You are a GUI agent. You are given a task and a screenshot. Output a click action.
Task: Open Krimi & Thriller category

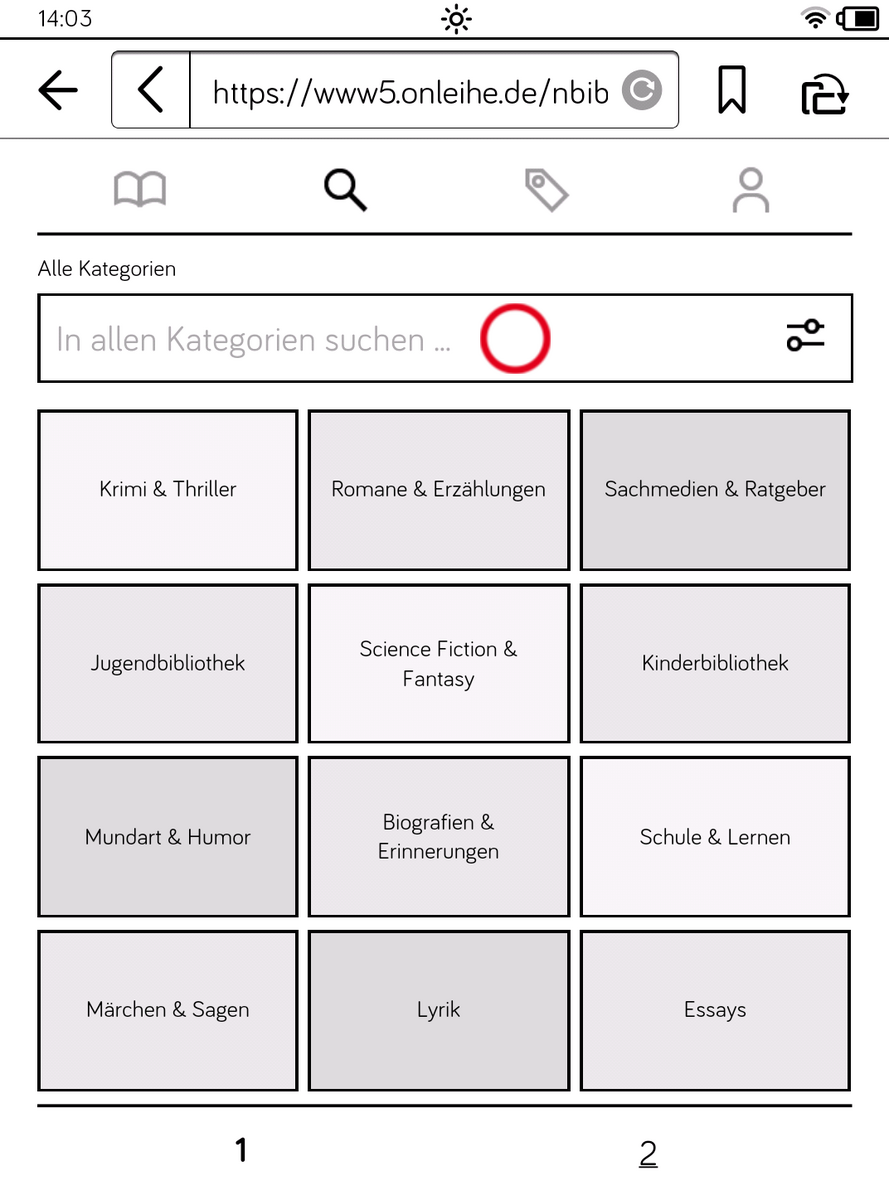[168, 490]
